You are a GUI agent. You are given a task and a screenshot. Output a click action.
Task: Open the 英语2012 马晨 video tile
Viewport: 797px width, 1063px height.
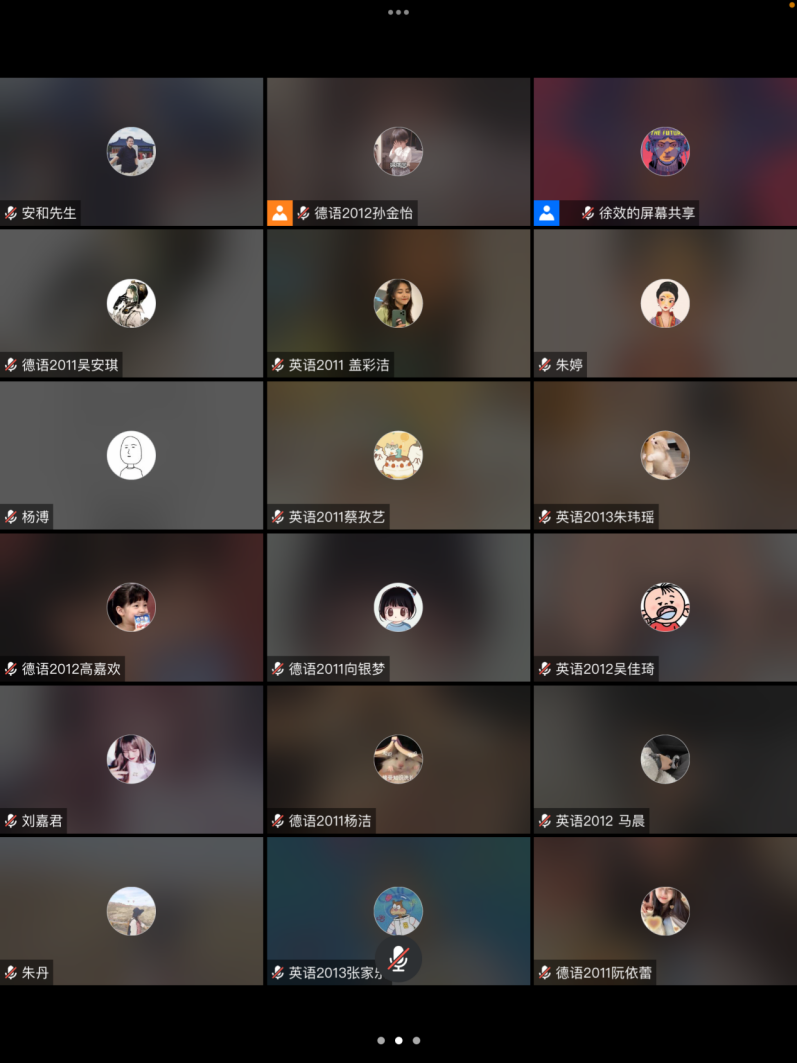[x=665, y=759]
